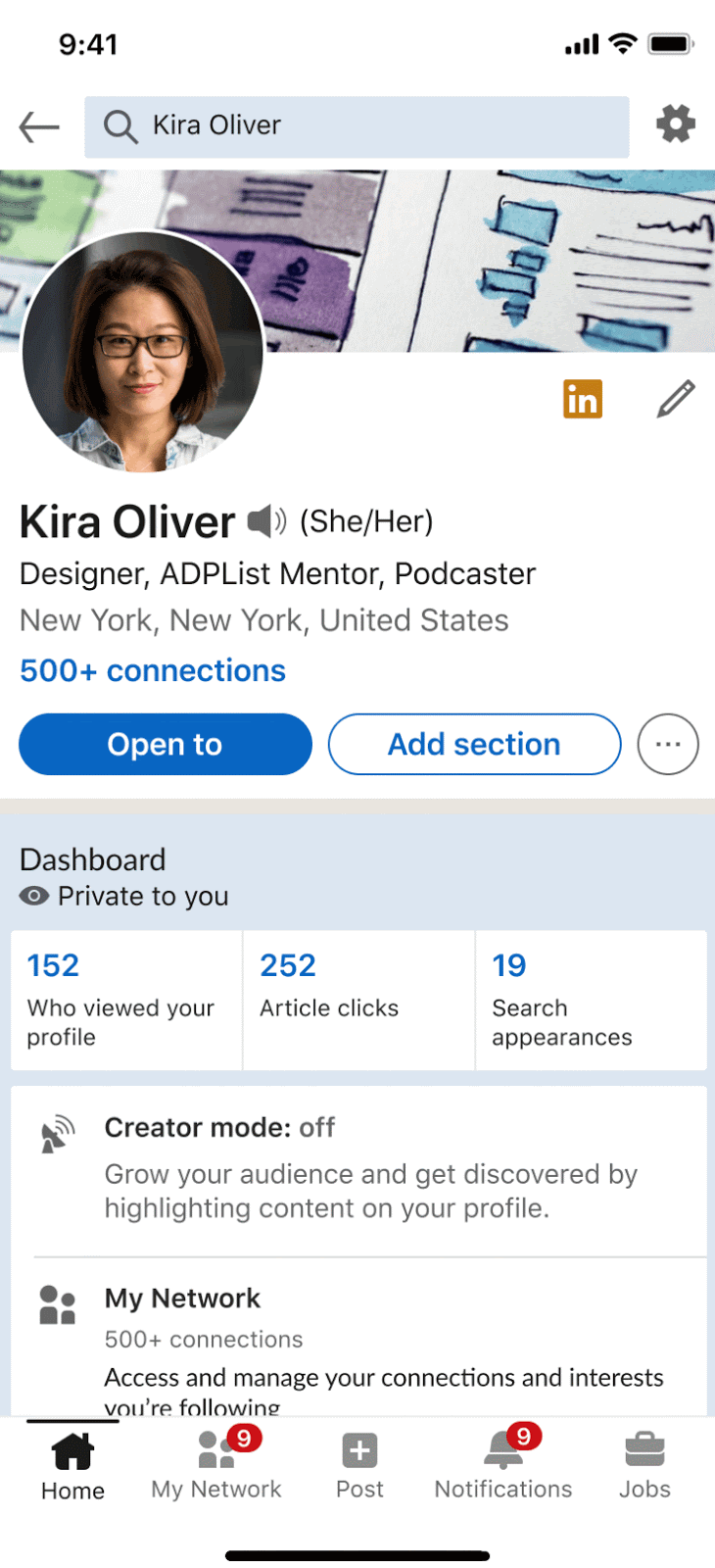This screenshot has height=1568, width=715.
Task: Tap the gold LinkedIn Premium badge
Action: pos(583,399)
